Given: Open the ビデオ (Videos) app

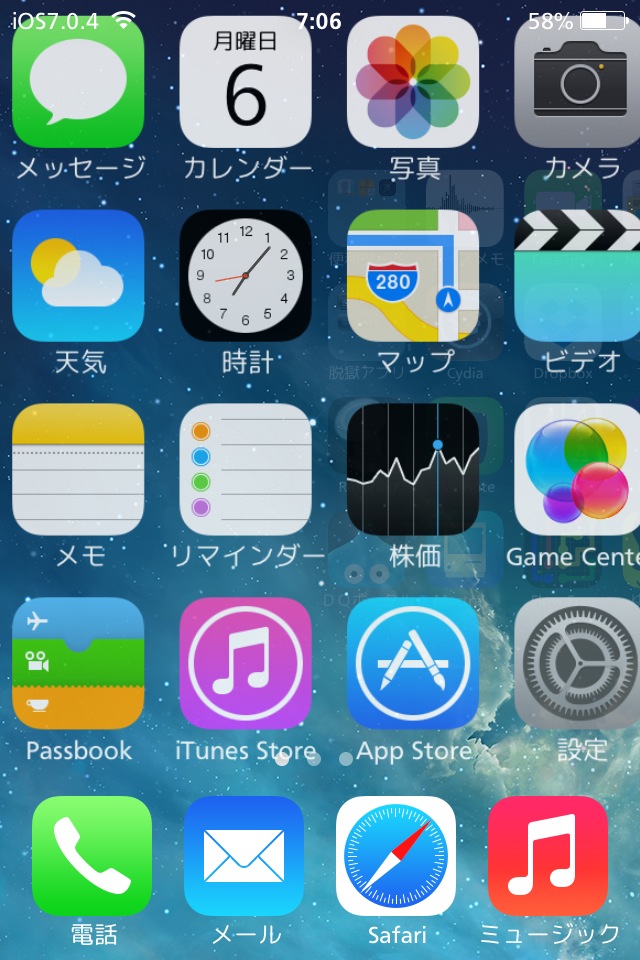Looking at the screenshot, I should coord(578,276).
